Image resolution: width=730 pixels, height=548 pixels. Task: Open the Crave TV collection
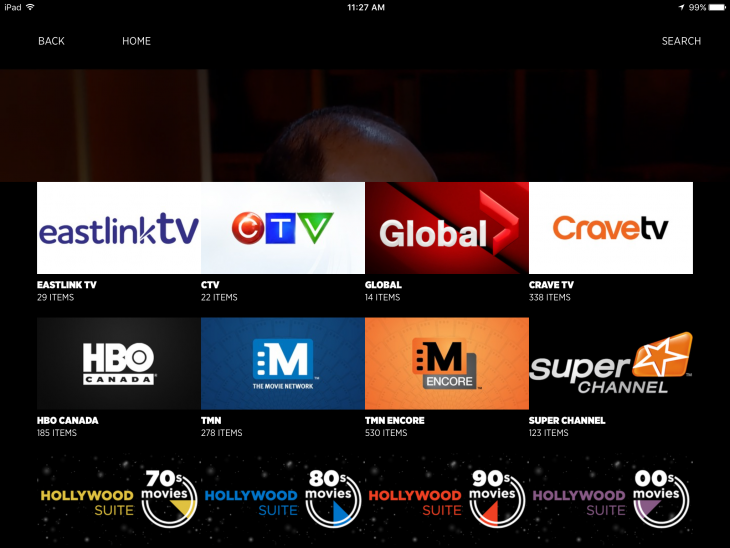611,228
